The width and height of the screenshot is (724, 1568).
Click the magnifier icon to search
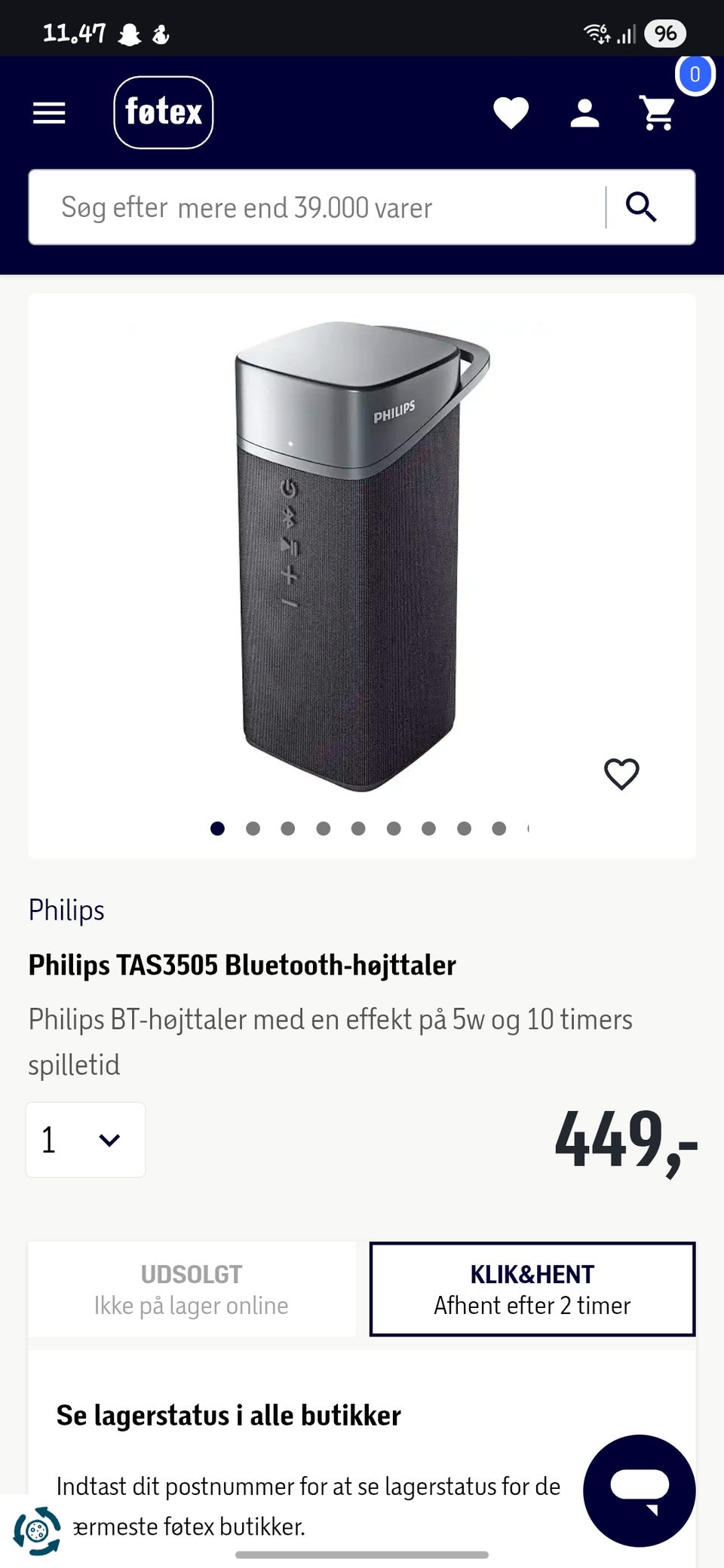pos(643,207)
